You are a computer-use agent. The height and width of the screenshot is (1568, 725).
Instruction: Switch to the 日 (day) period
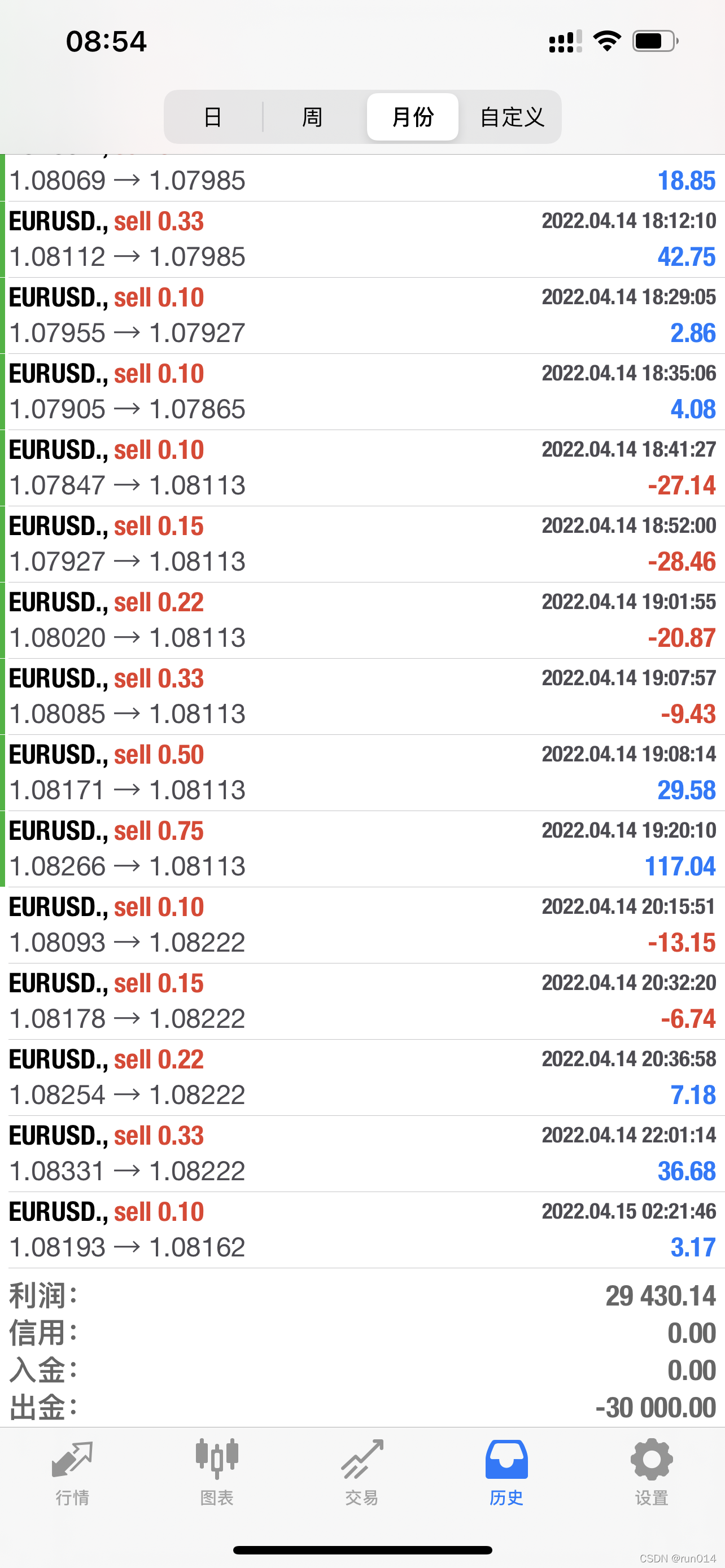click(x=212, y=117)
